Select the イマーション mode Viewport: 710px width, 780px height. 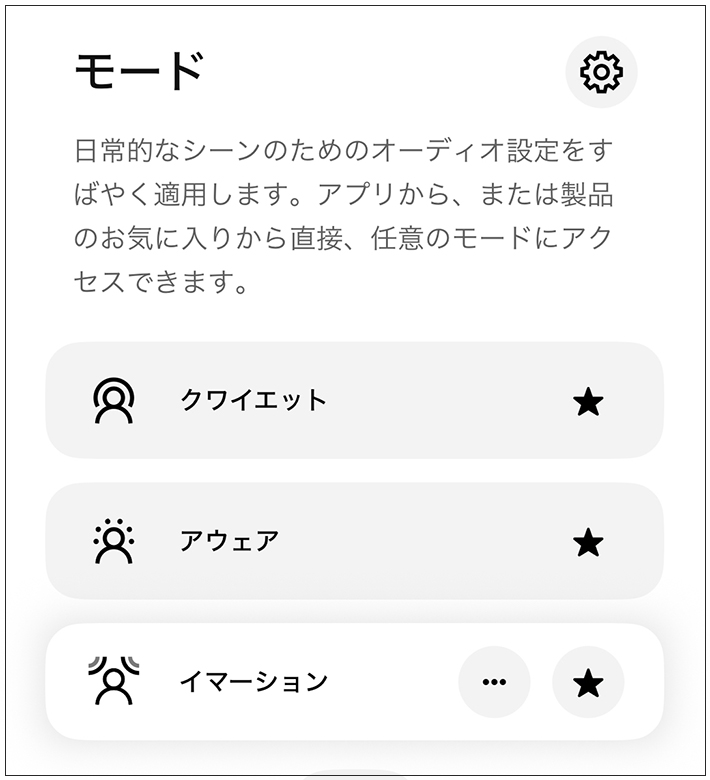[255, 682]
